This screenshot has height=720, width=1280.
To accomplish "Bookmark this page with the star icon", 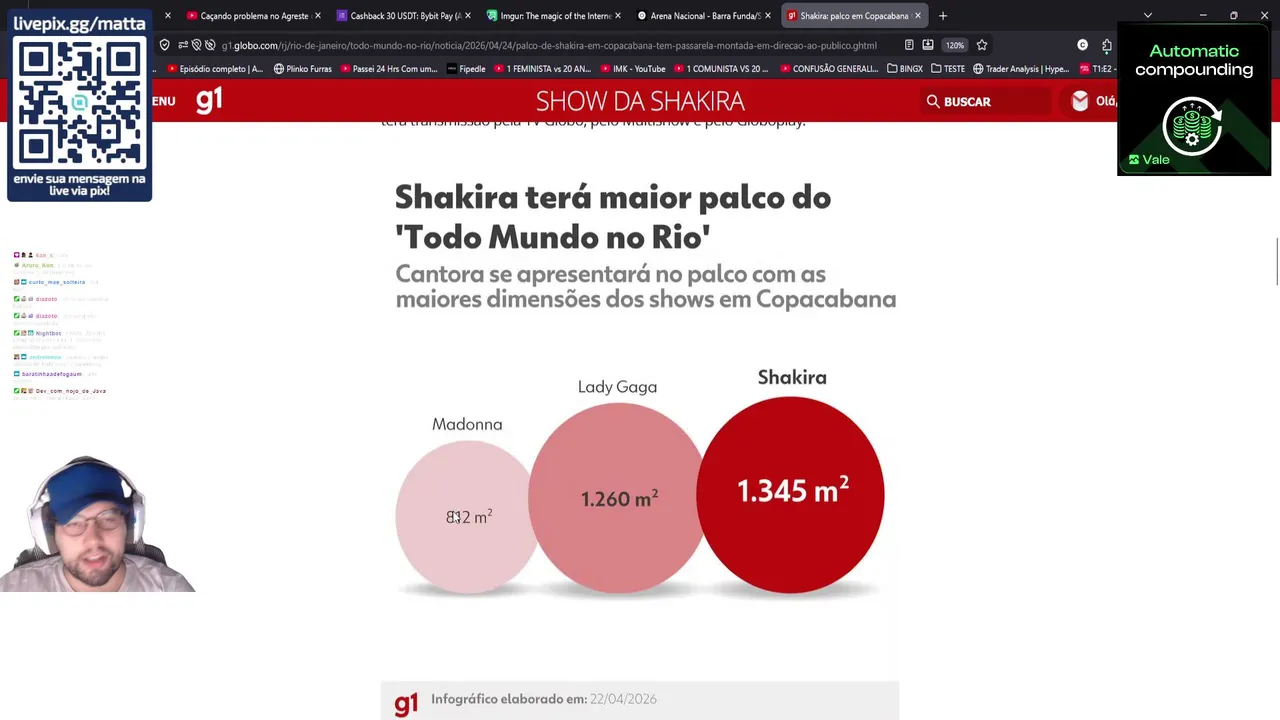I will [x=982, y=45].
